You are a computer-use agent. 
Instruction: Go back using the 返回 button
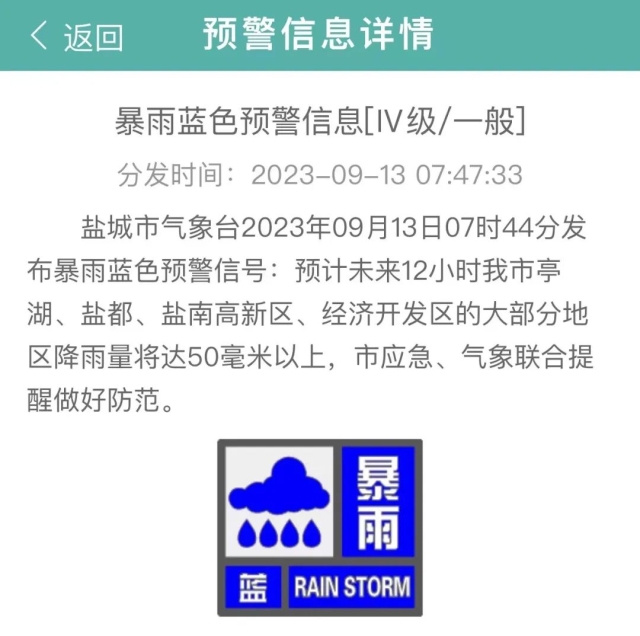click(78, 37)
